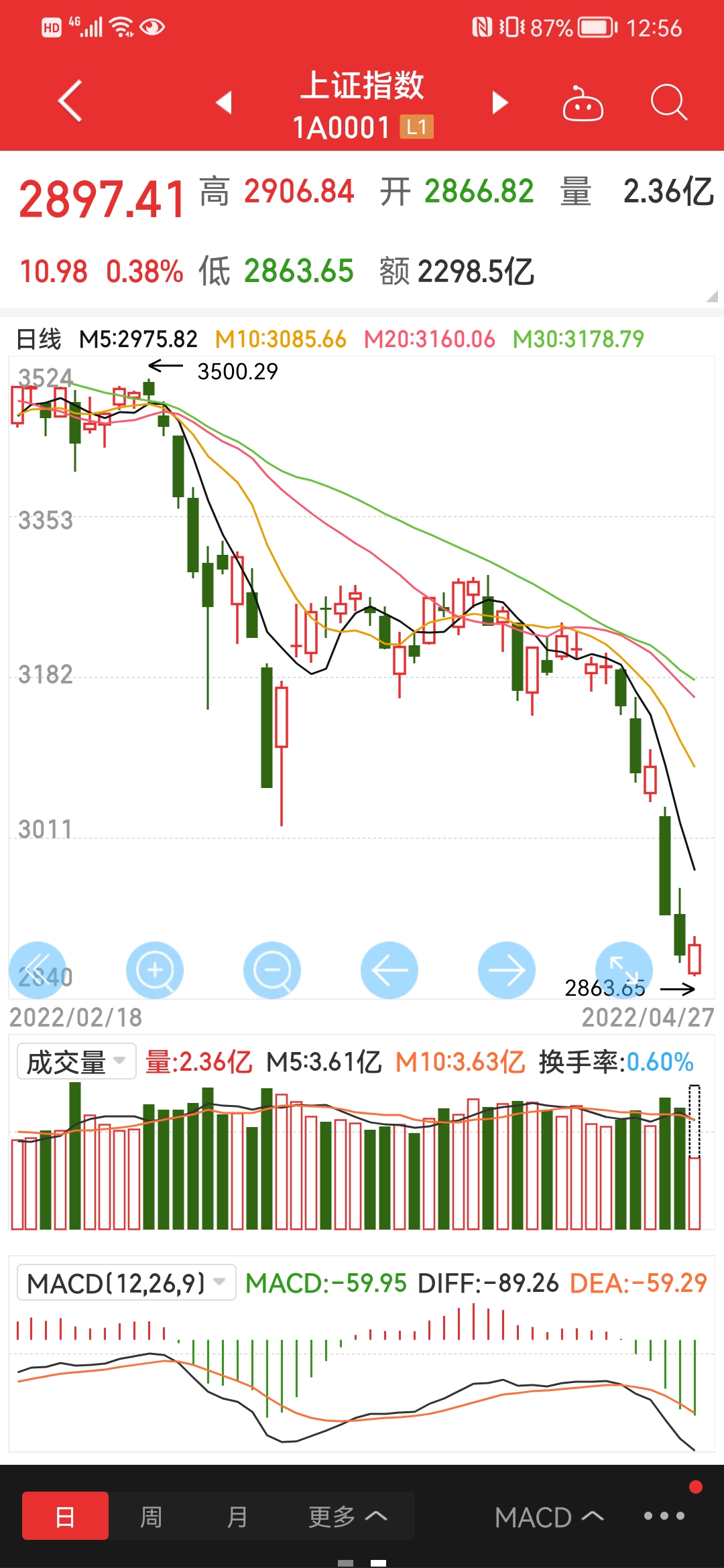Switch to the previous stock via left triangle
Screen dimensions: 724x1568
click(x=224, y=103)
